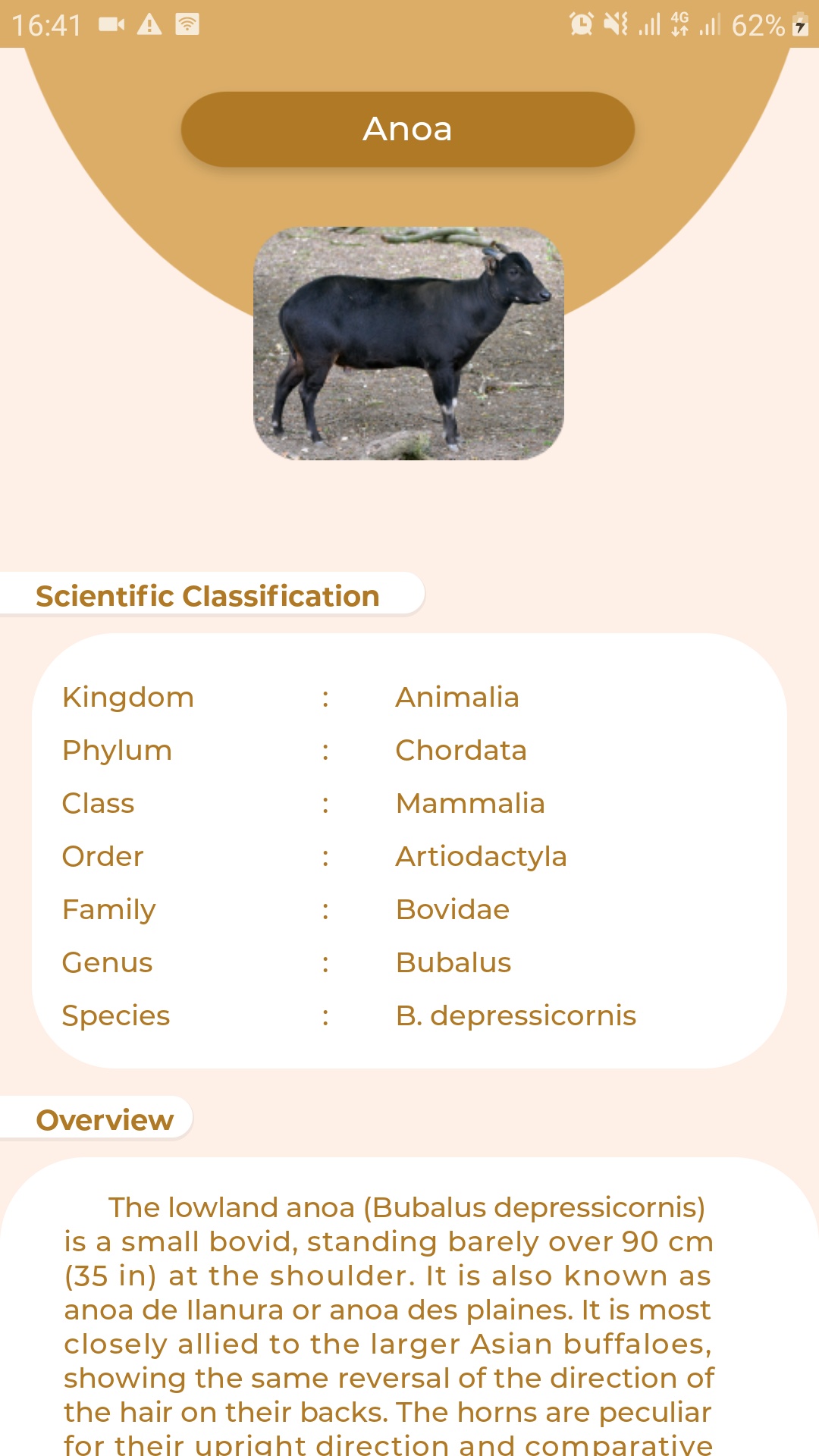Select the Overview header tab
The image size is (819, 1456).
(x=105, y=1119)
